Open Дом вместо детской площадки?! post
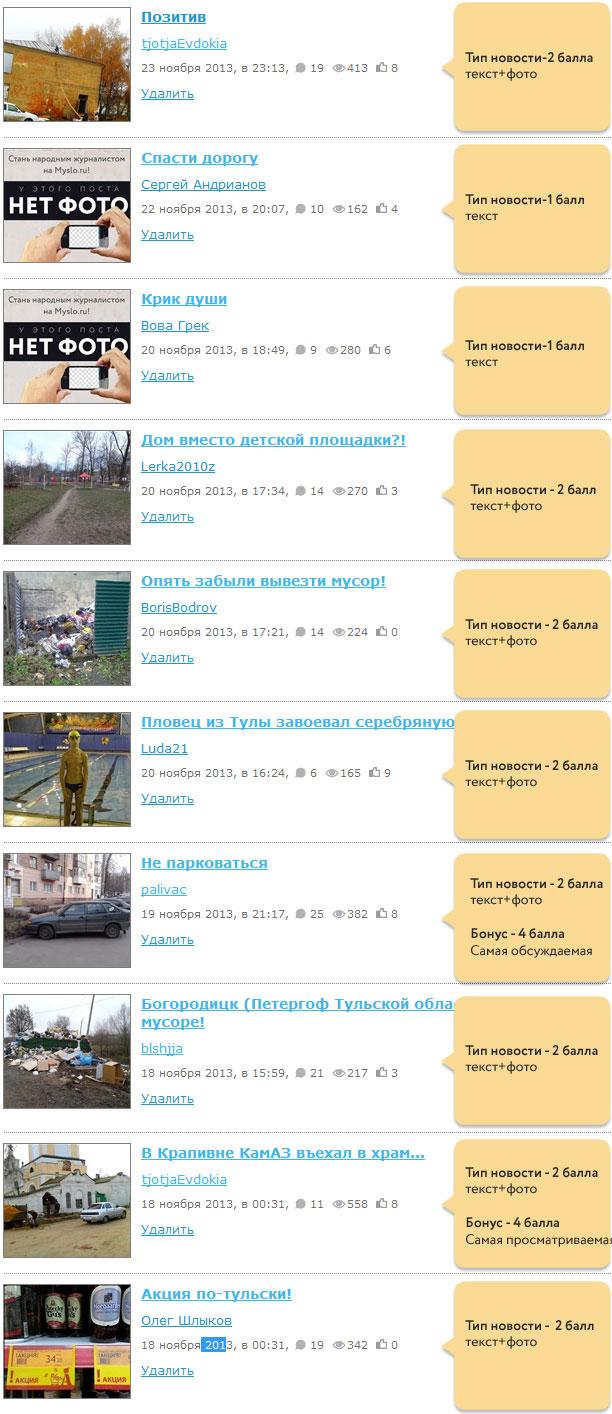Screen dimensions: 612x1414 [273, 440]
